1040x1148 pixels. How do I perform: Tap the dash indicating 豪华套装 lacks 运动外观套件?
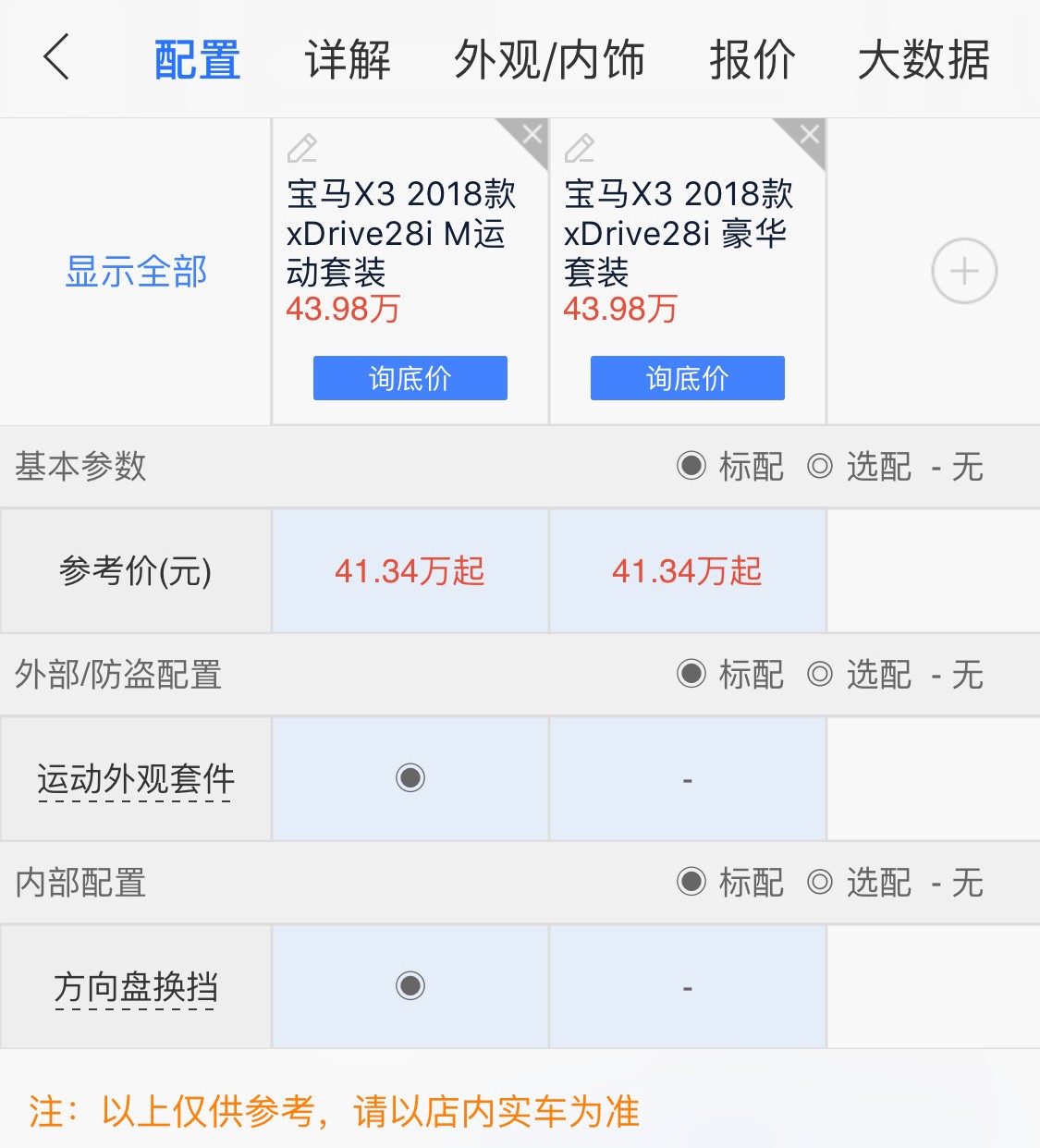[687, 779]
